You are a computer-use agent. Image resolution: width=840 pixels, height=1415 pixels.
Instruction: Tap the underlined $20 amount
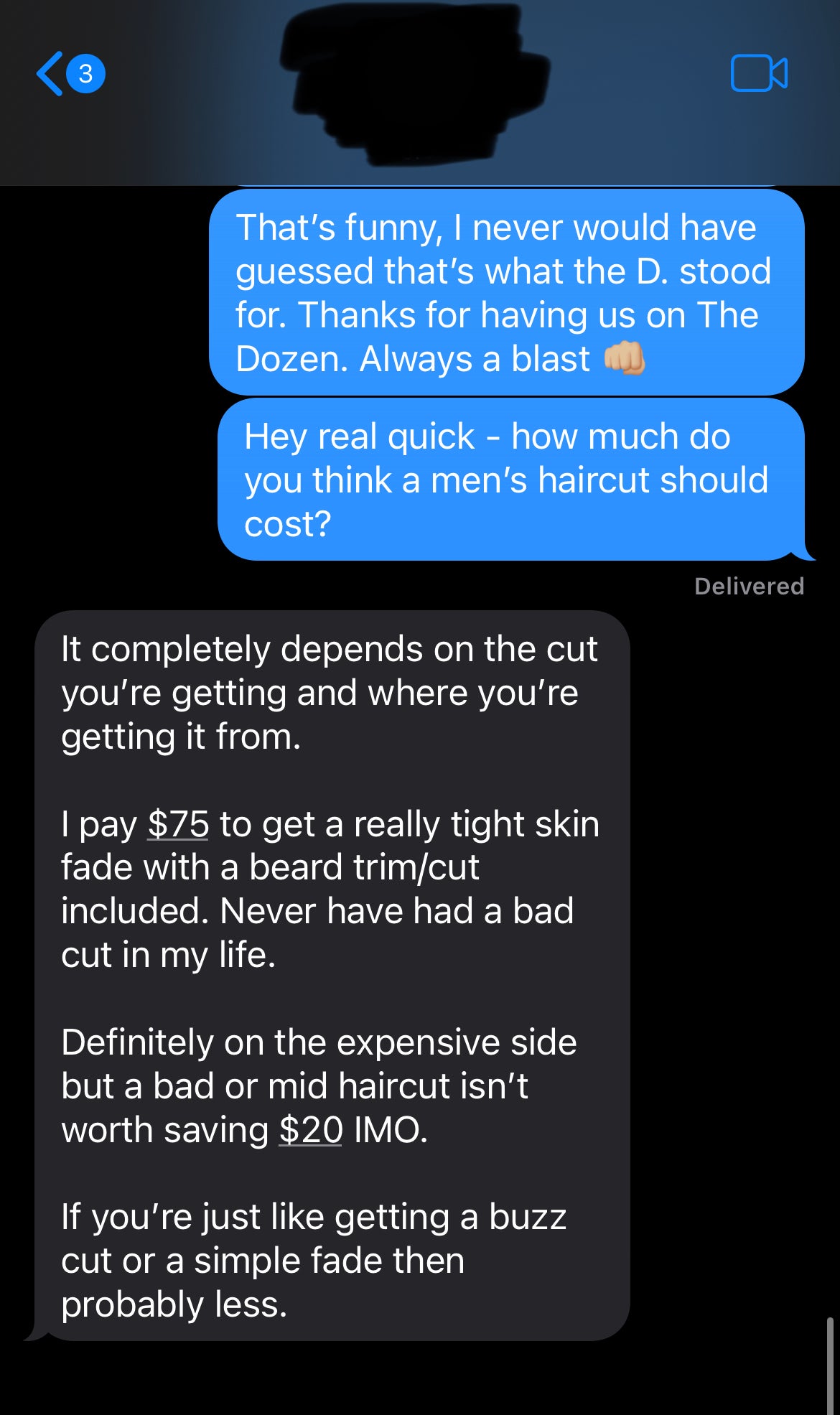point(310,1130)
